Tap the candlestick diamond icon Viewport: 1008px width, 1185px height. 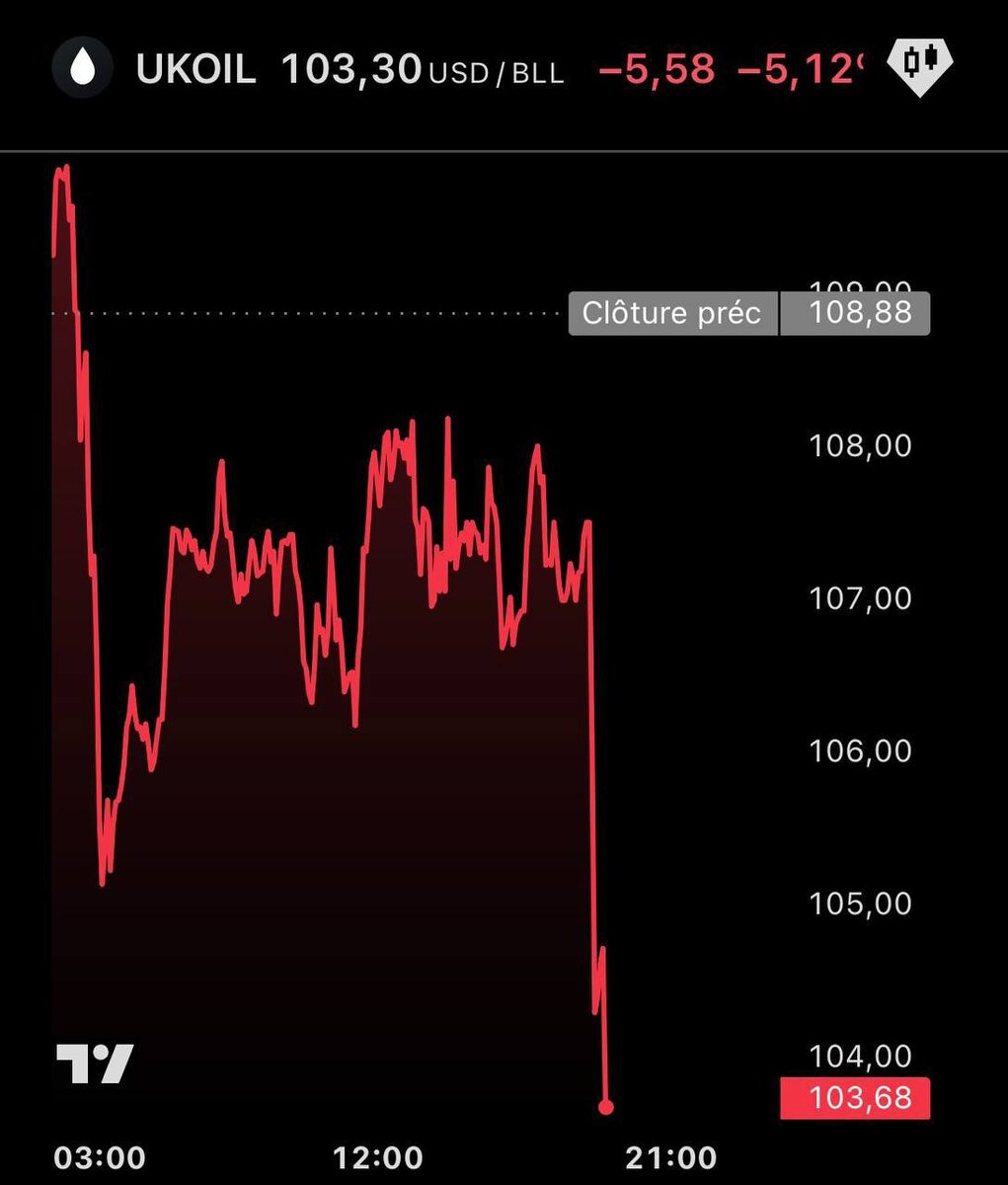919,66
